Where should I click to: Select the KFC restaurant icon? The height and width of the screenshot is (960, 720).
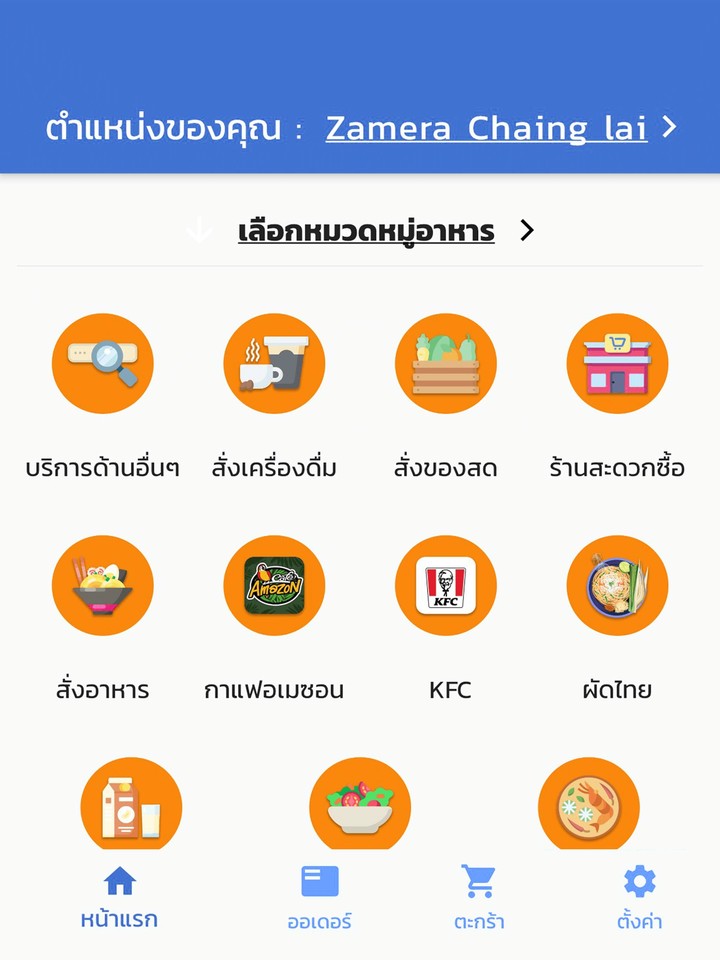point(446,586)
